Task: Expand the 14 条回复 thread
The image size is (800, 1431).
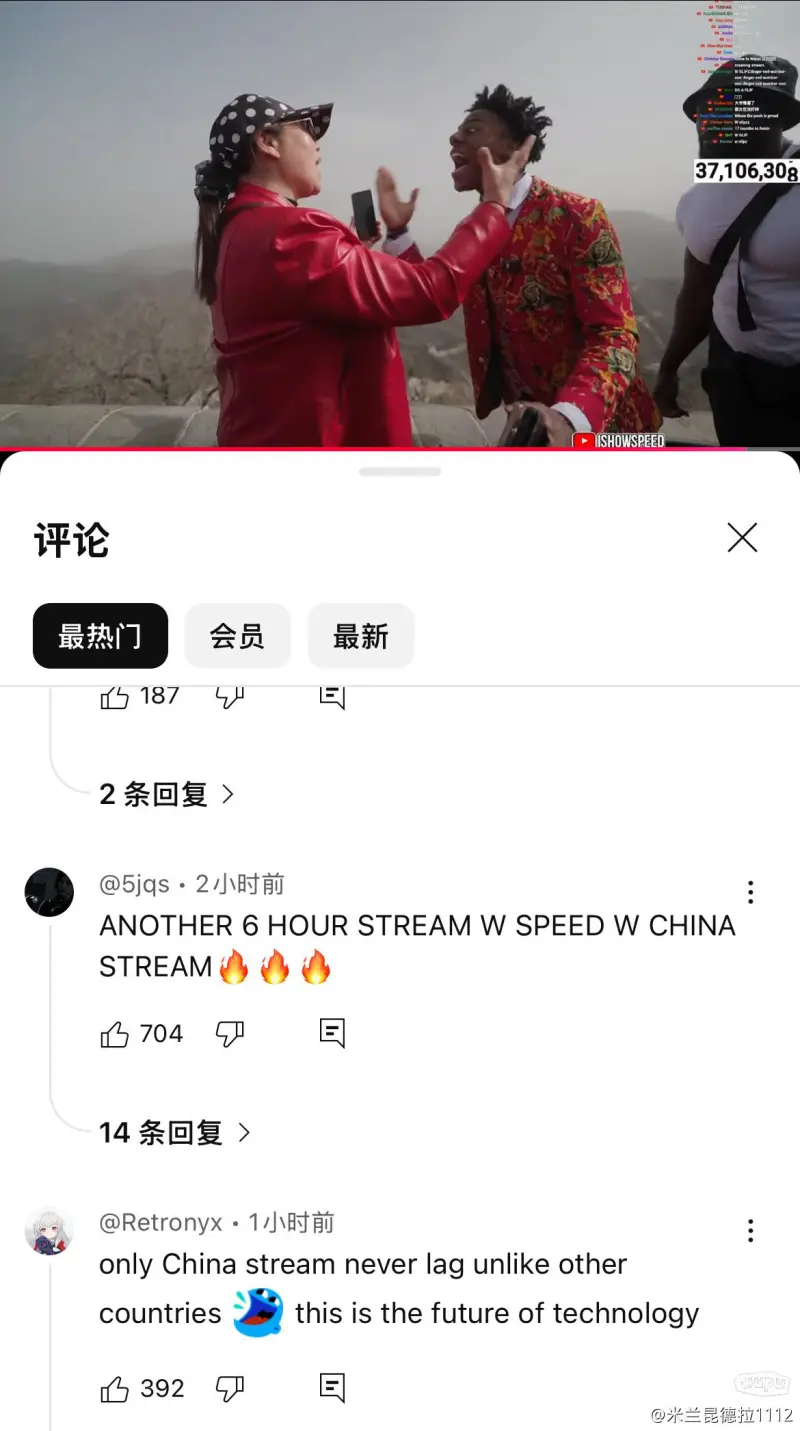Action: pos(174,1133)
